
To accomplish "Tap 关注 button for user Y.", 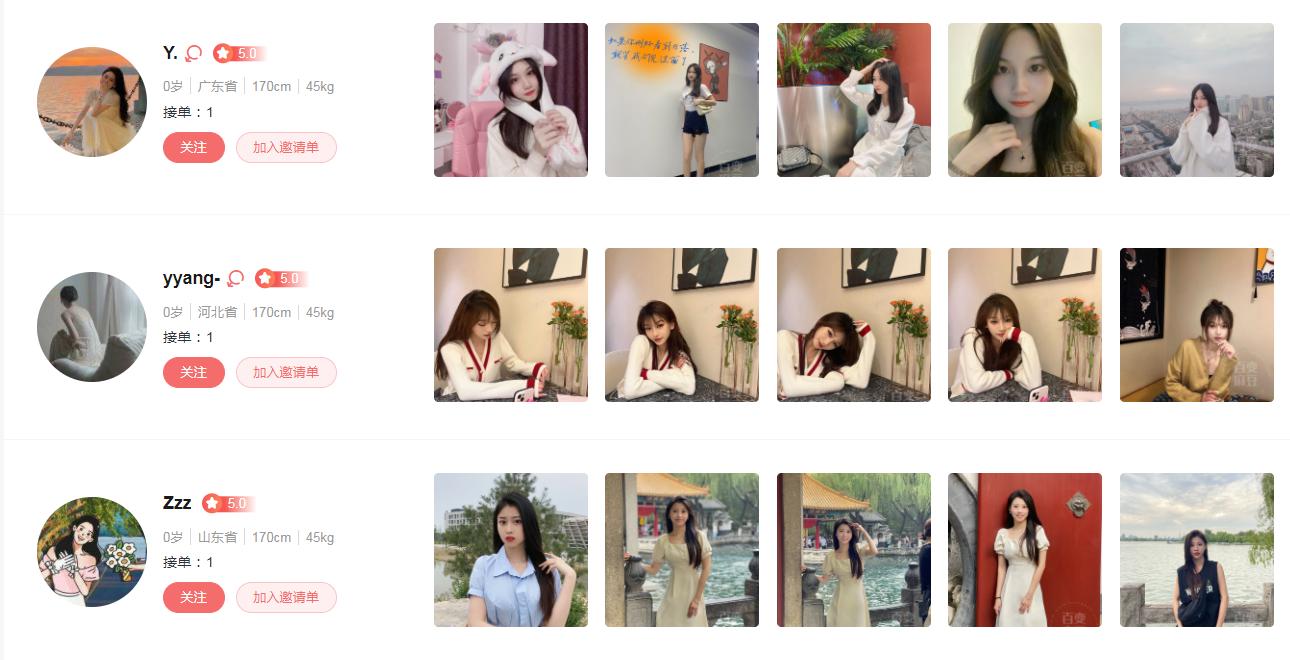I will [193, 147].
